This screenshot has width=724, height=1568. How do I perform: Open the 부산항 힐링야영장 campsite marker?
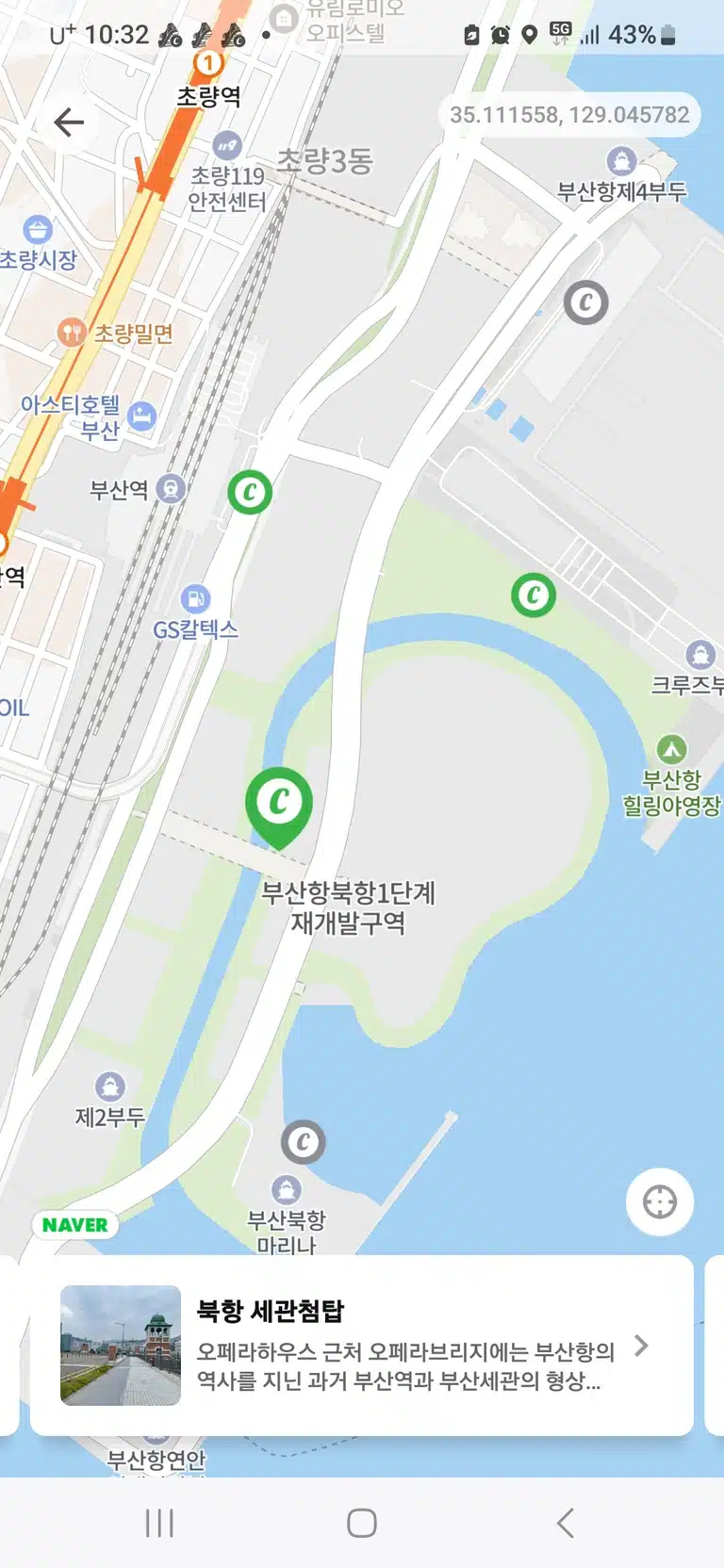[671, 750]
